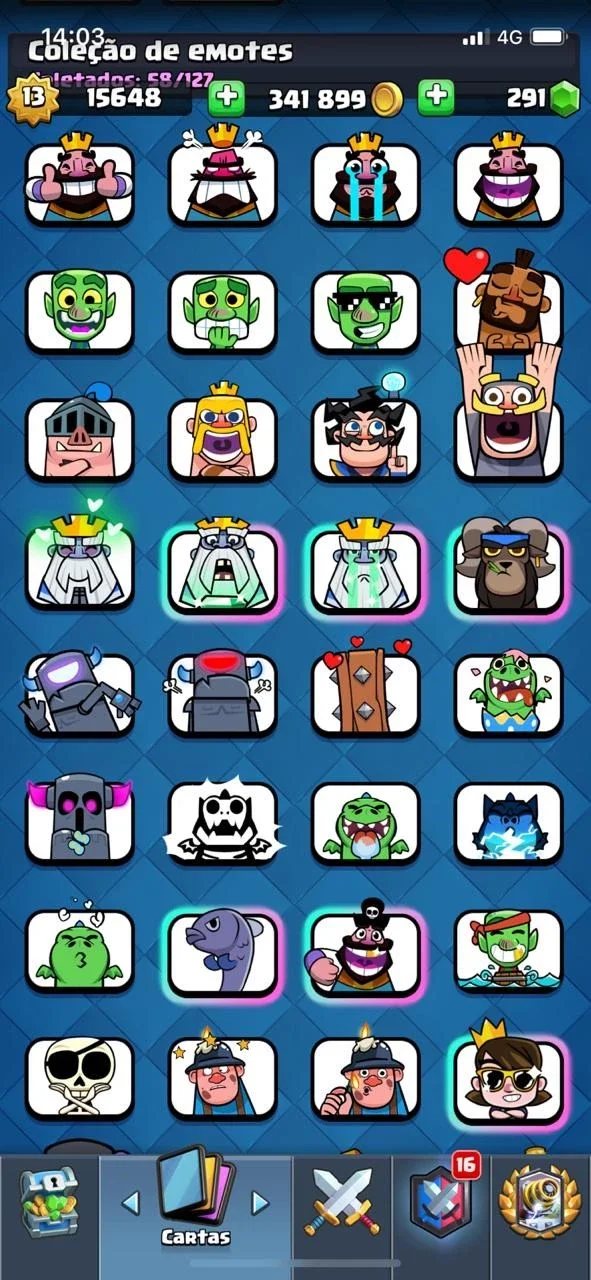This screenshot has height=1280, width=591.
Task: Tap the left arrow next to Cartas
Action: pyautogui.click(x=130, y=1202)
